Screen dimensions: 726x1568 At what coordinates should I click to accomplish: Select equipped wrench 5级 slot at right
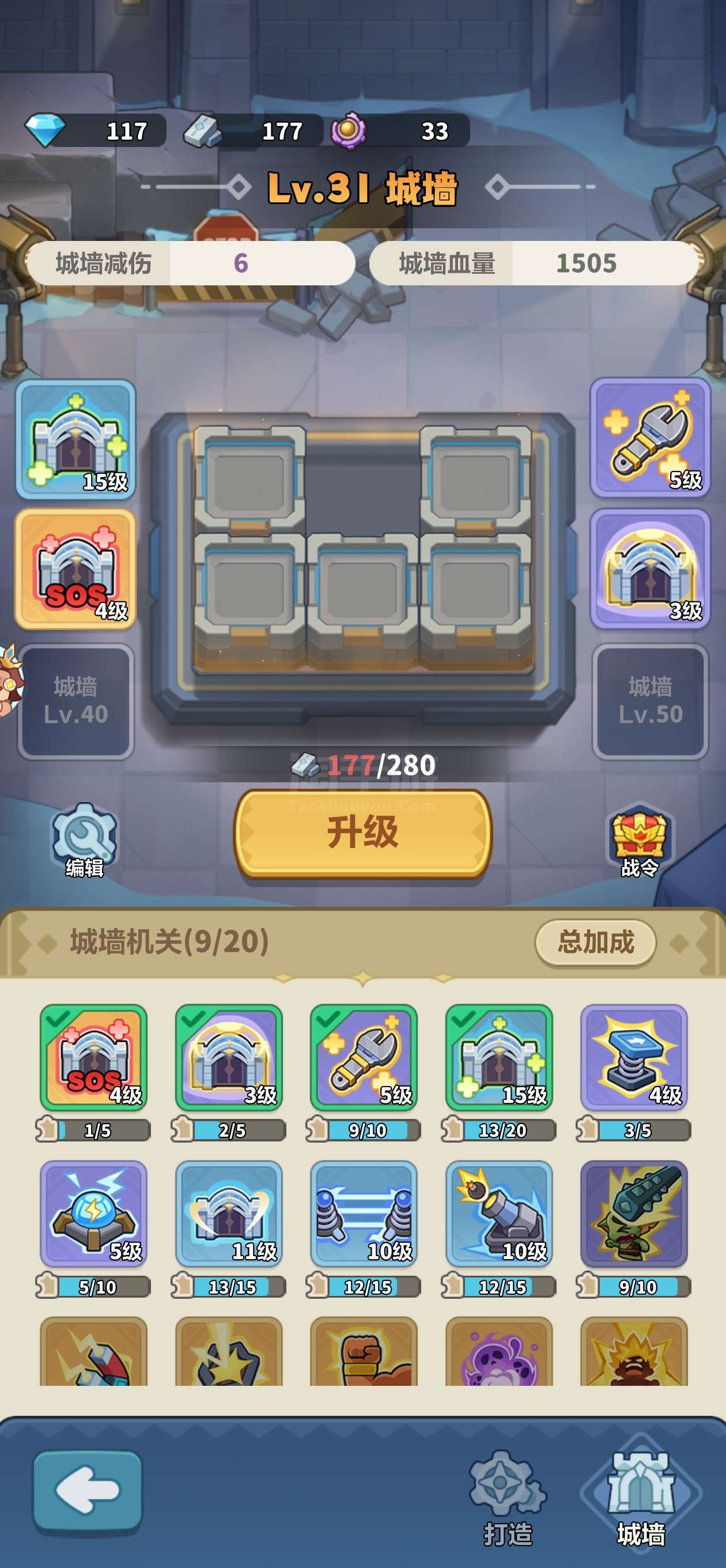coord(650,438)
